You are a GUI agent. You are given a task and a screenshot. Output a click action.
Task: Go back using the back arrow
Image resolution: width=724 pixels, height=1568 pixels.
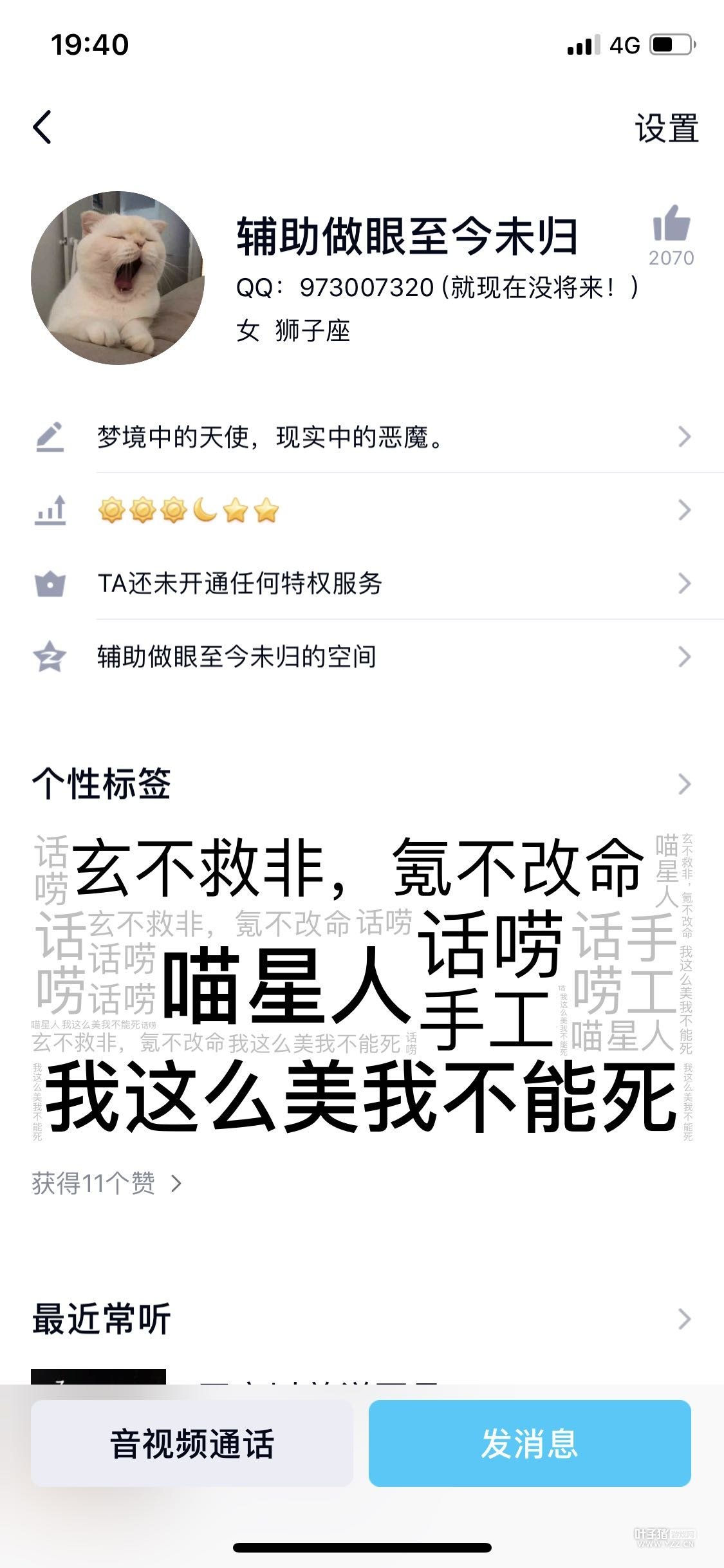(x=42, y=127)
